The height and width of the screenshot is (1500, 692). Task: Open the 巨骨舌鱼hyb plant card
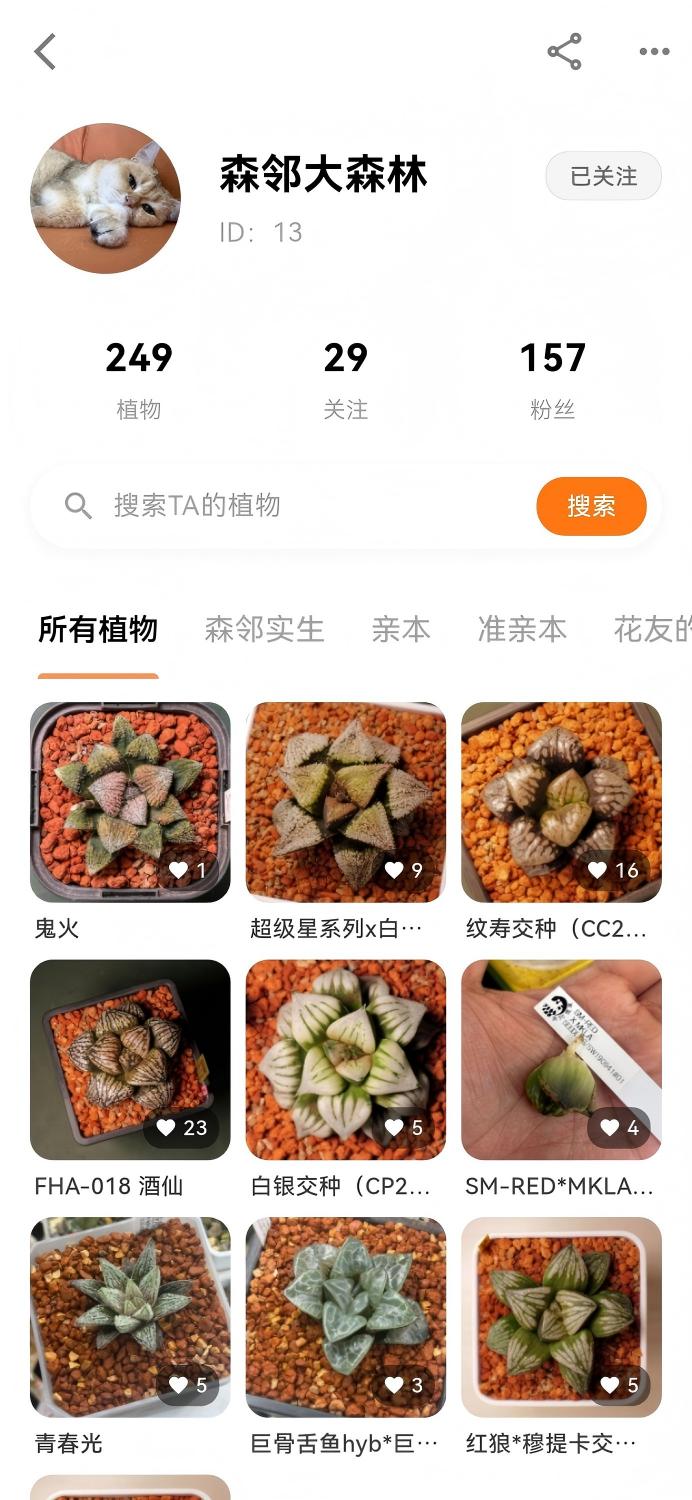pos(346,1337)
